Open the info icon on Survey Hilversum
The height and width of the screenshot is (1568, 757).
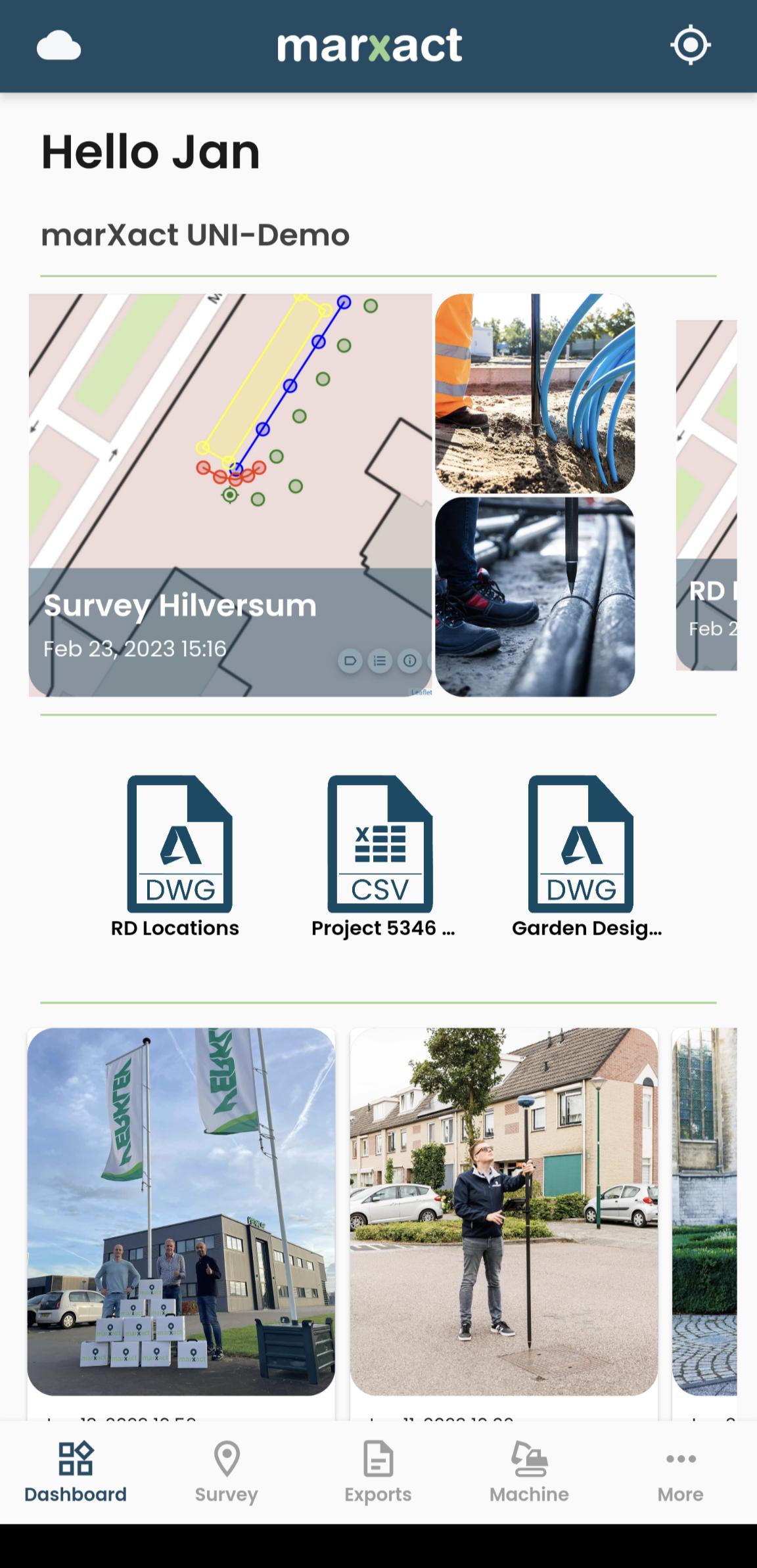tap(409, 661)
